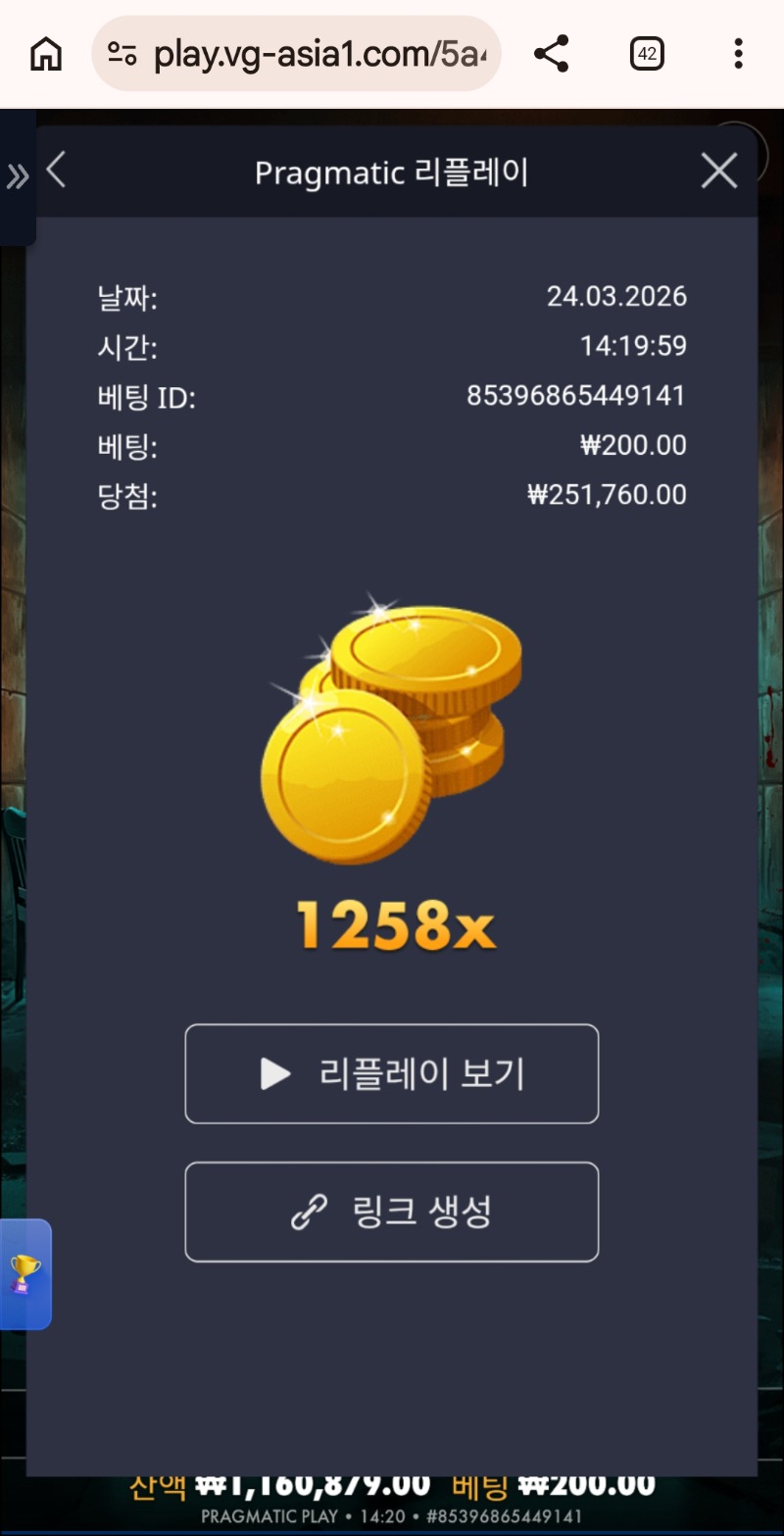
Task: Open the browser home page
Action: [46, 54]
